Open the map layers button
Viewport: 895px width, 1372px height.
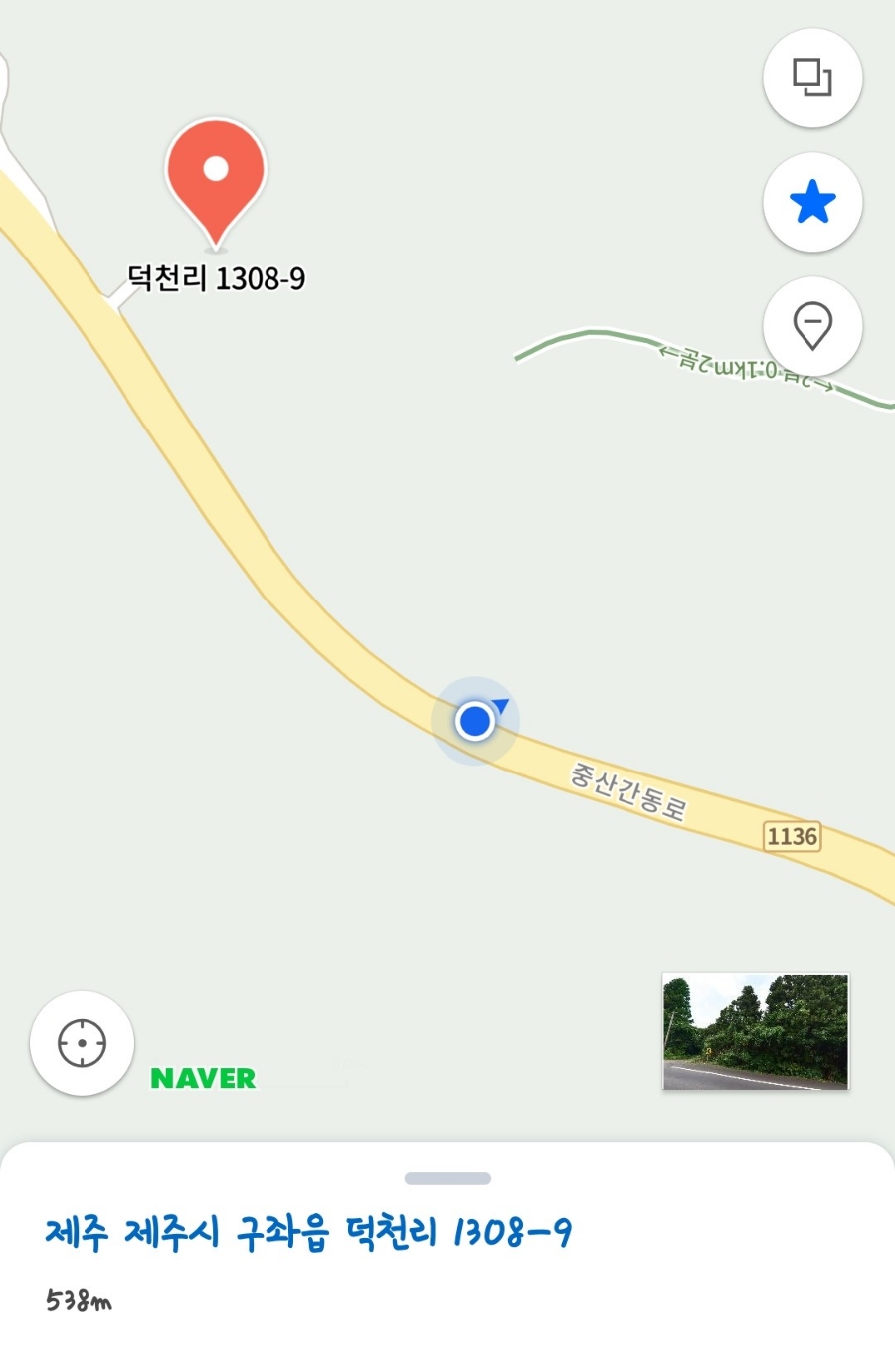point(811,78)
